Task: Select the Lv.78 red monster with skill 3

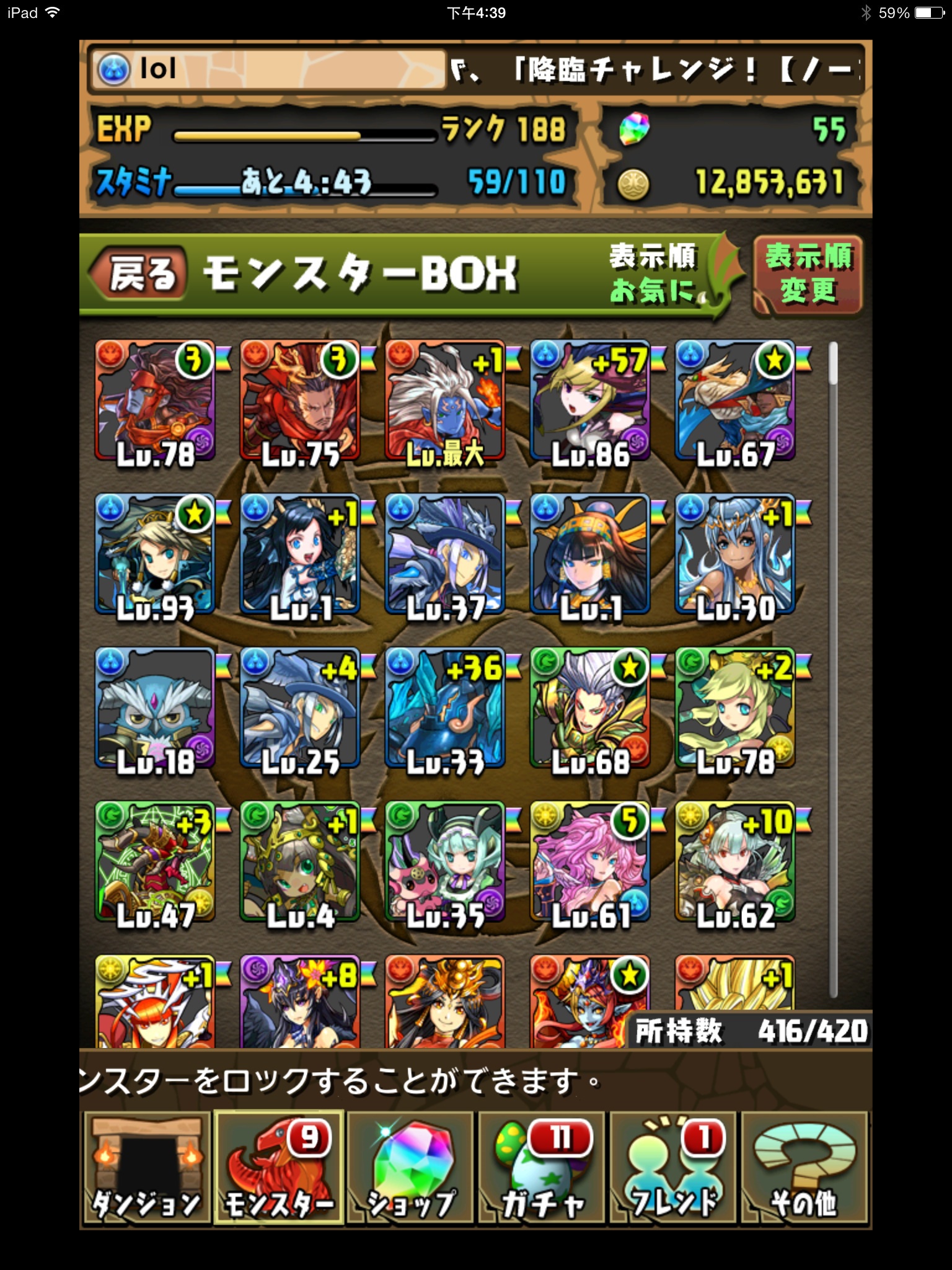Action: click(x=155, y=401)
